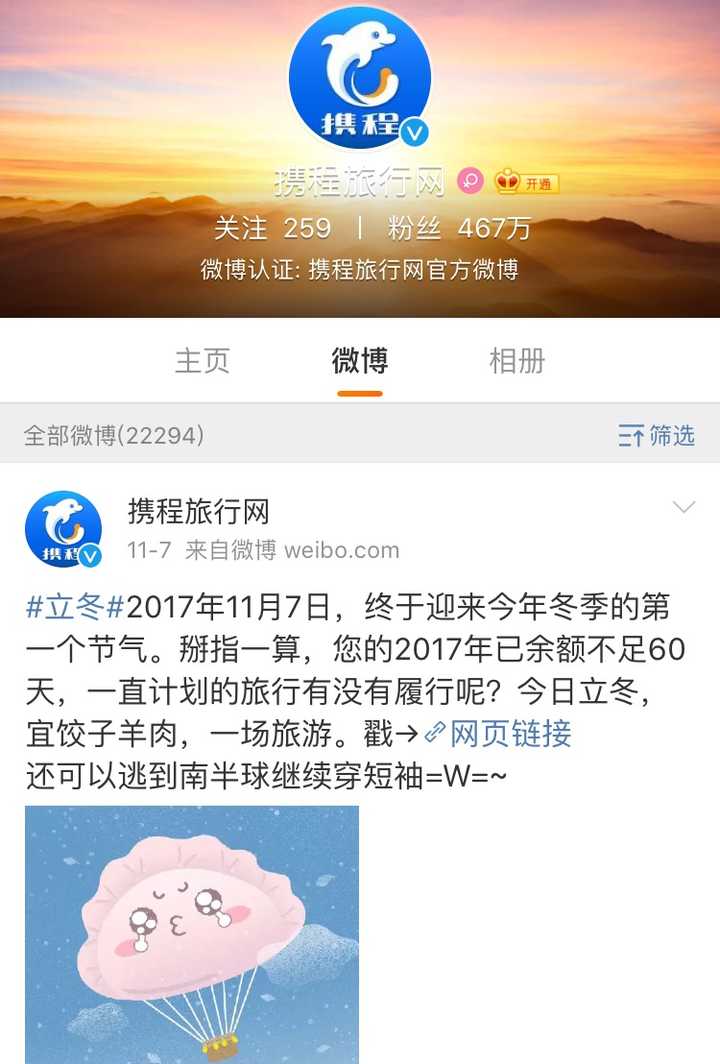Expand the post options chevron

(684, 508)
